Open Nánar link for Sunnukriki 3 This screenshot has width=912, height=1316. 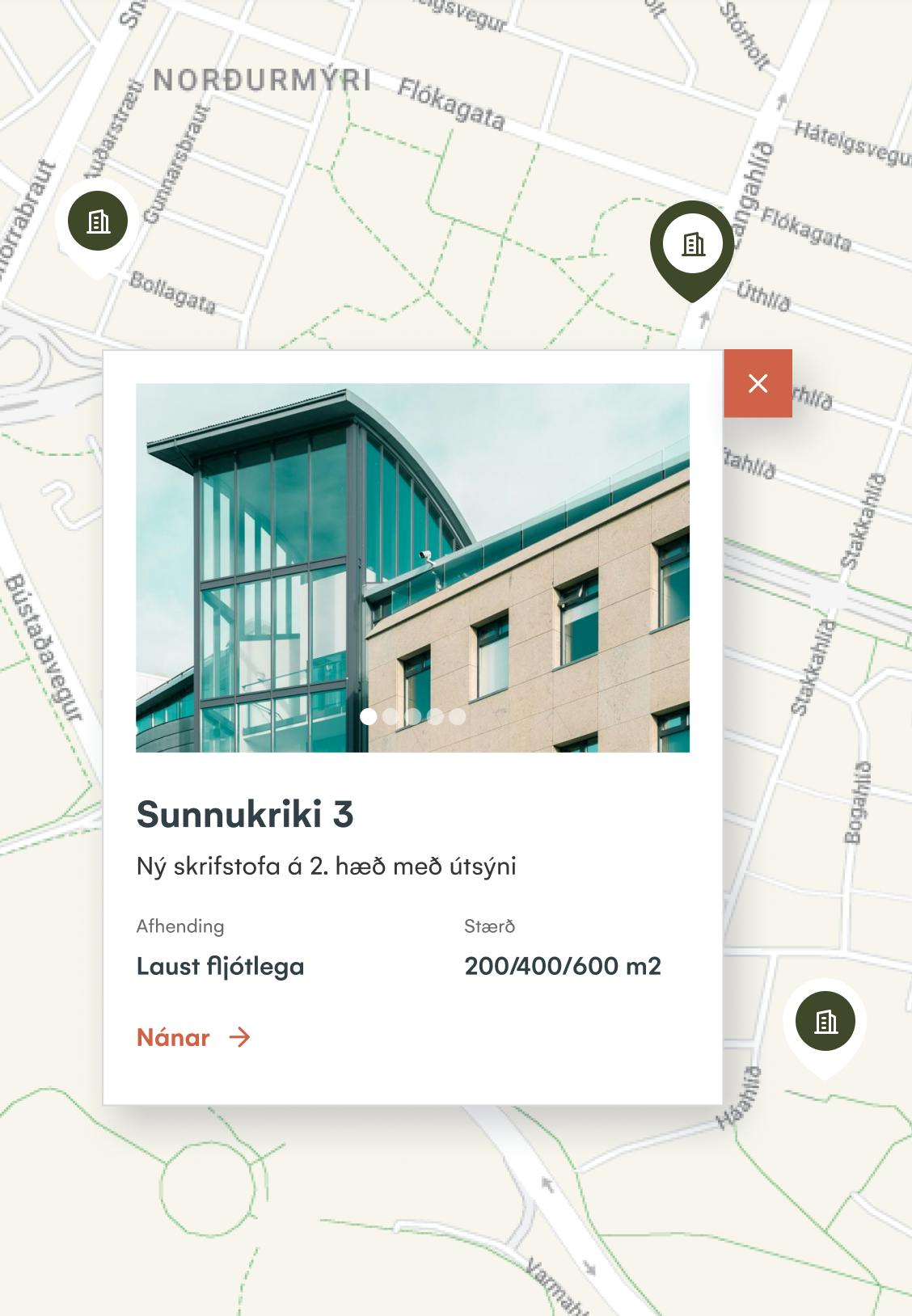point(193,1037)
